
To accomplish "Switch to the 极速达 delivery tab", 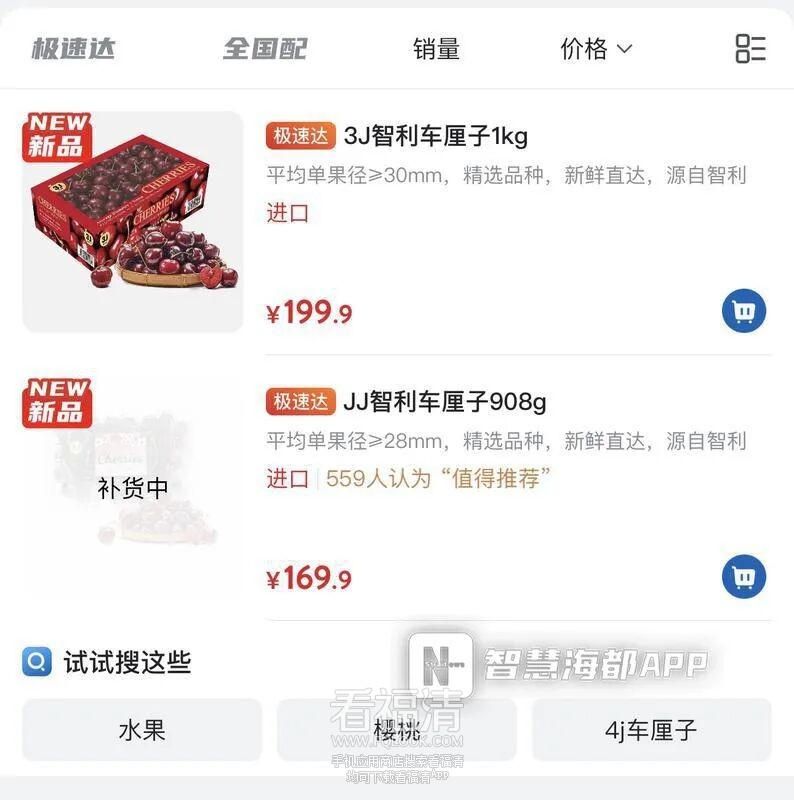I will 73,48.
